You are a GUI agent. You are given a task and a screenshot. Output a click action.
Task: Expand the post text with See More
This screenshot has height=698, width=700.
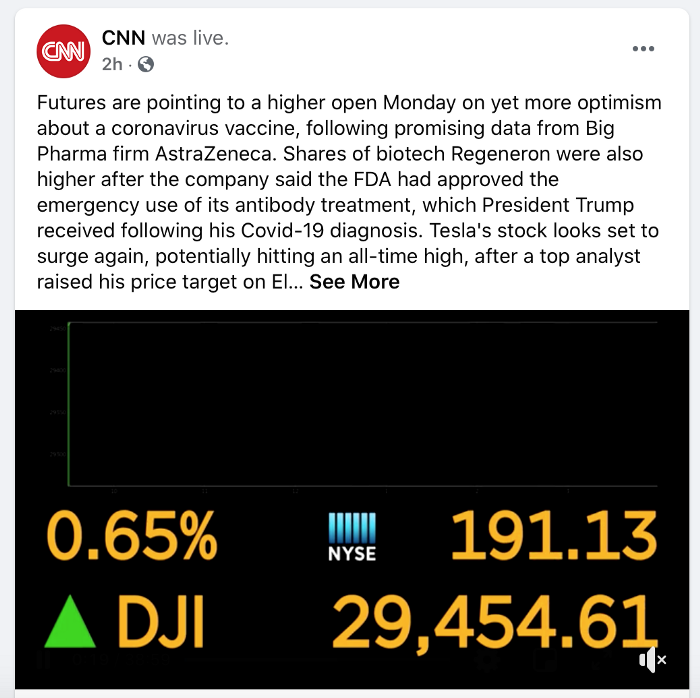coord(354,282)
